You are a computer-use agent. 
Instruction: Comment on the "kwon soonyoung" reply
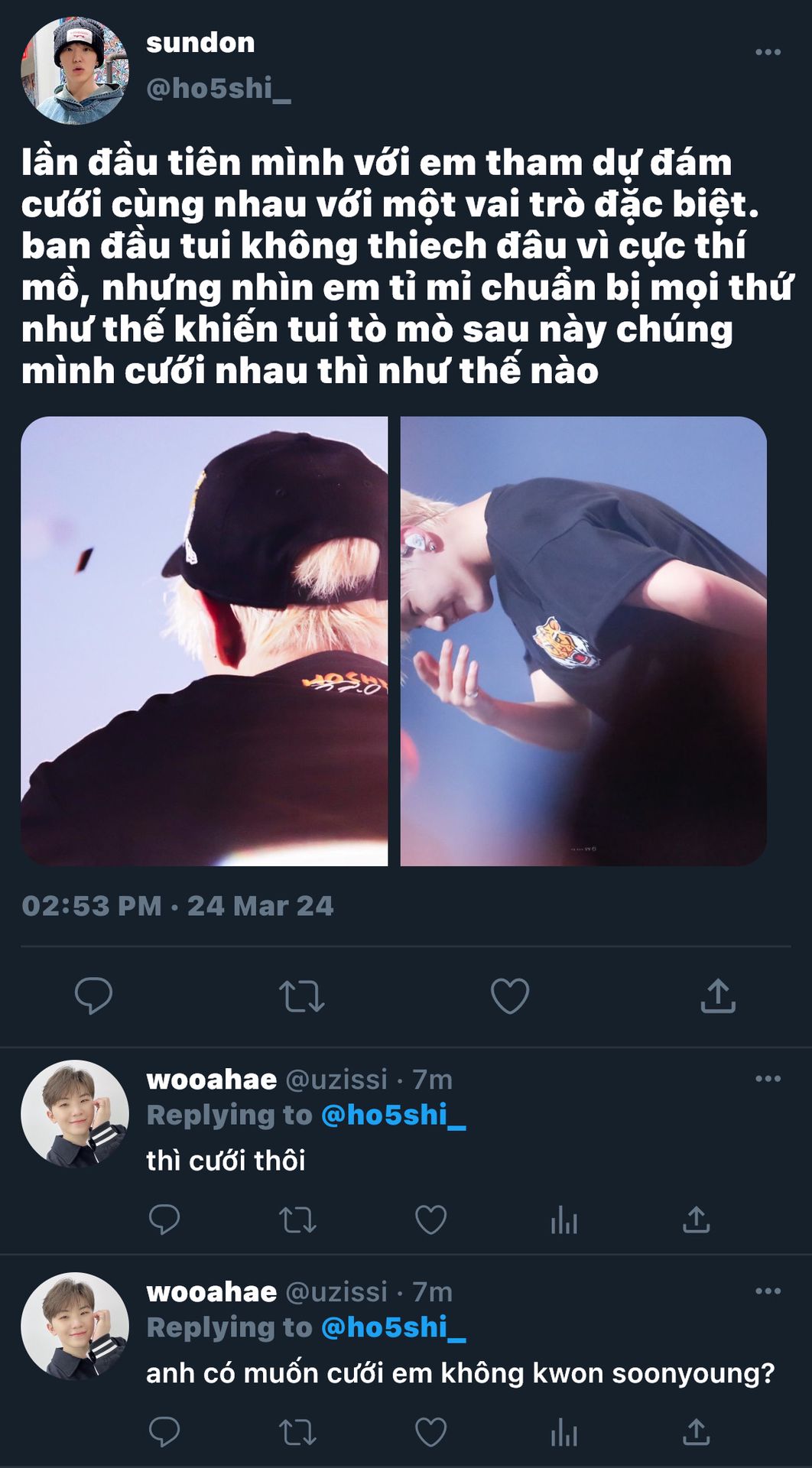164,1432
